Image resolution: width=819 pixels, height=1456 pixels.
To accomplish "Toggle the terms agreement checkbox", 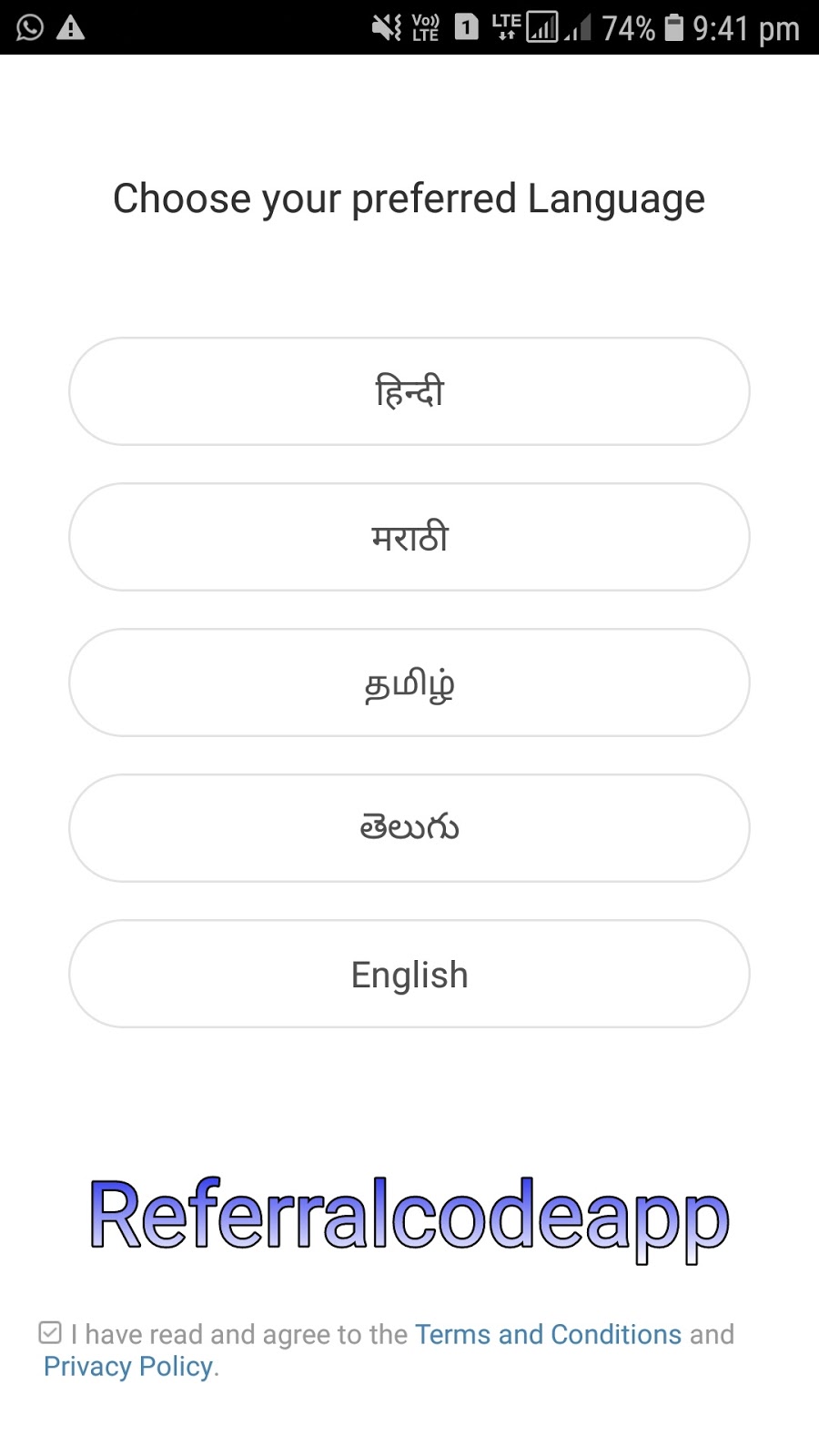I will (x=50, y=1333).
